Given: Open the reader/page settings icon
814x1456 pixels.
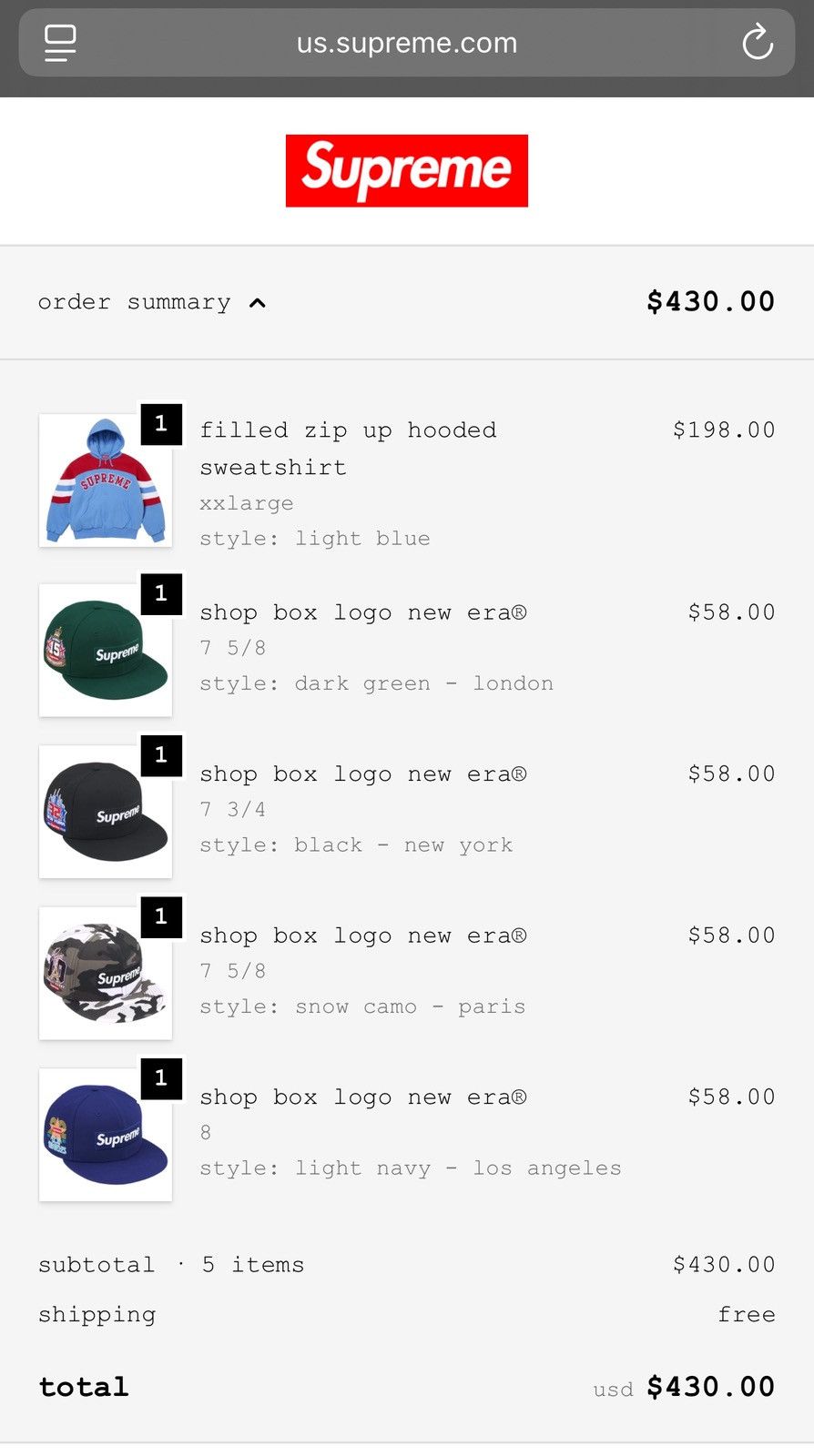Looking at the screenshot, I should [x=60, y=43].
